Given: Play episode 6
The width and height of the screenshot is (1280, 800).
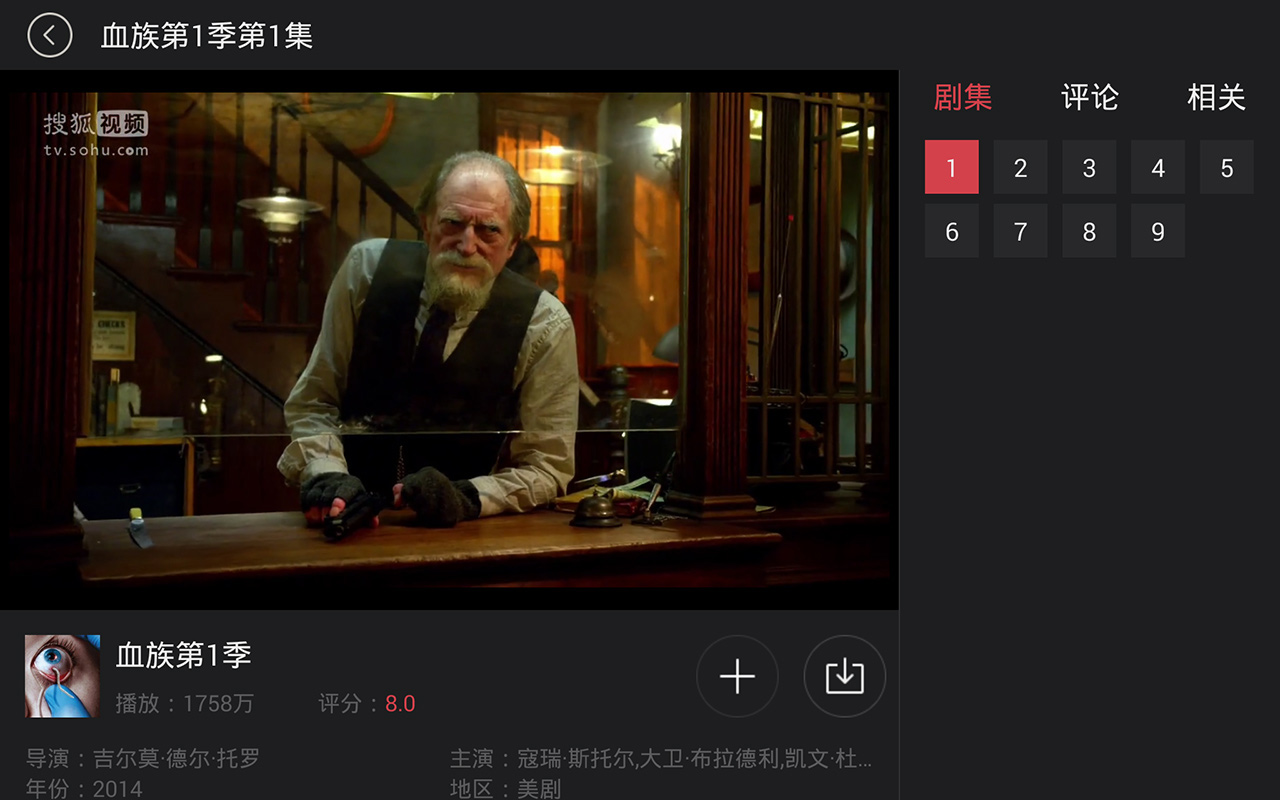Looking at the screenshot, I should [951, 231].
